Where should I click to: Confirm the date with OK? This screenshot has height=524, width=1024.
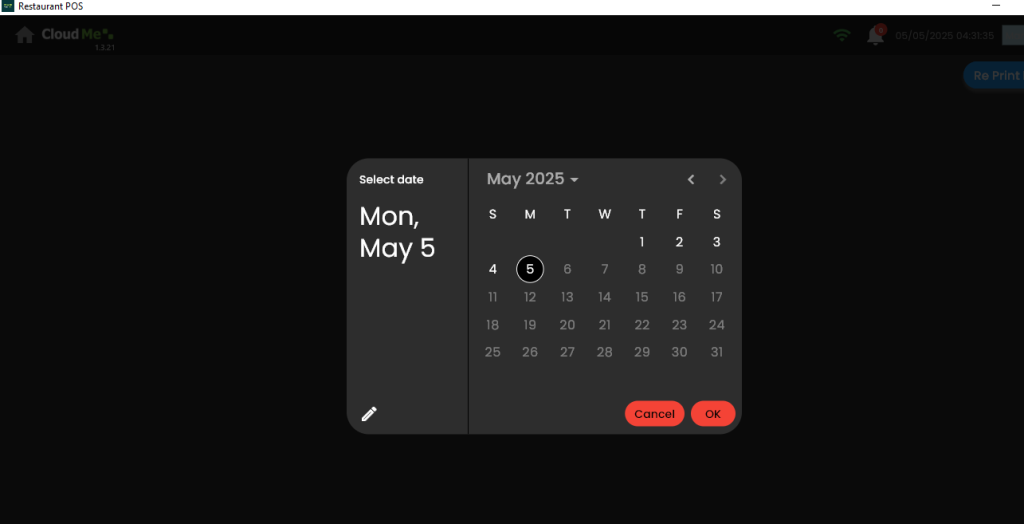tap(712, 414)
